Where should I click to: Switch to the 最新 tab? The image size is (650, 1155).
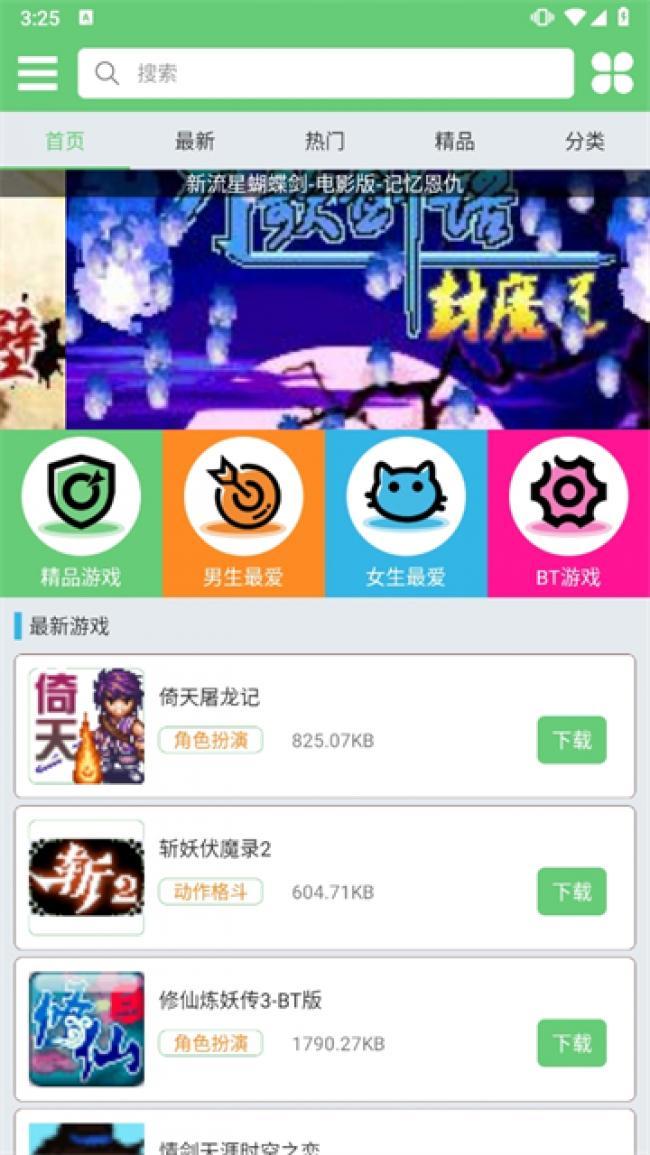point(194,141)
